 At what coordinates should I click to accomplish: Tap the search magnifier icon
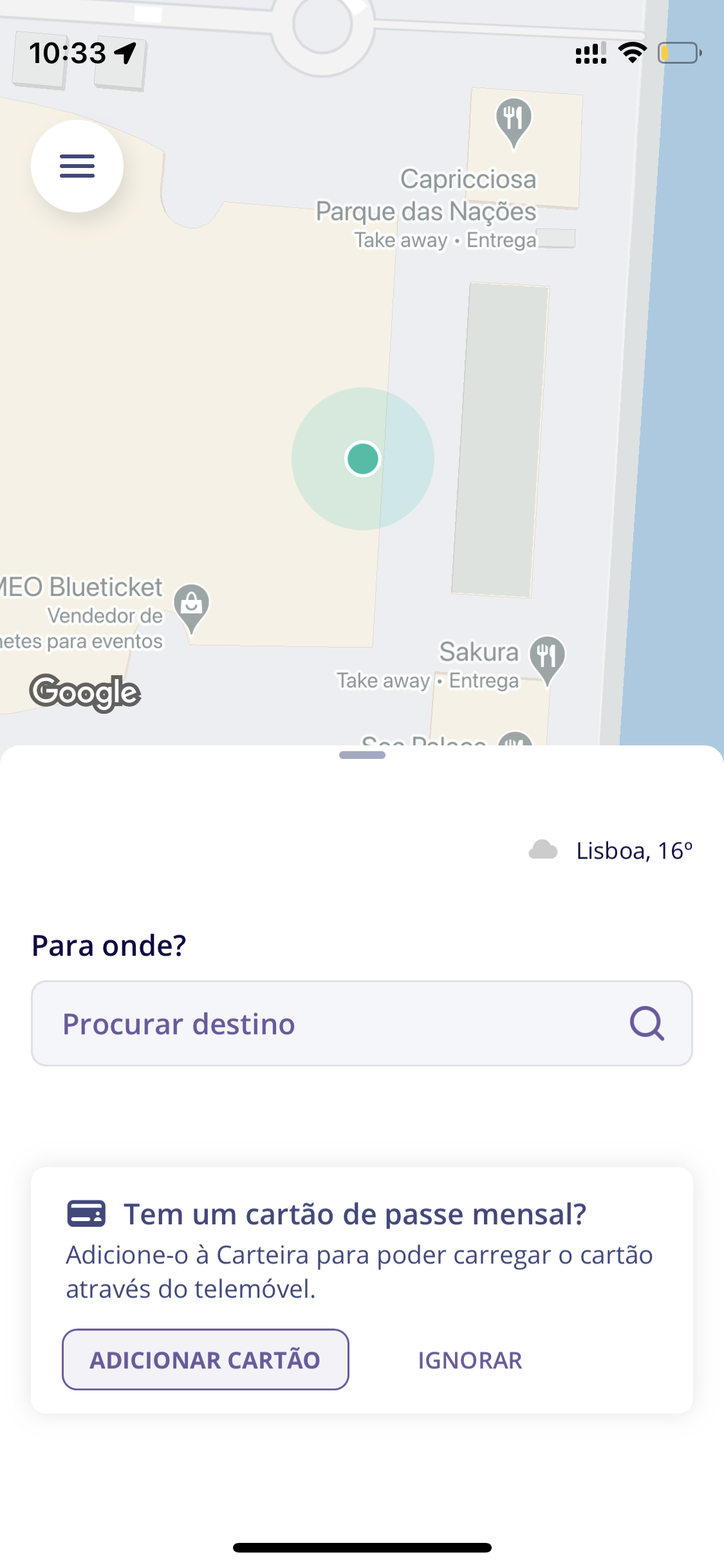pyautogui.click(x=647, y=1023)
